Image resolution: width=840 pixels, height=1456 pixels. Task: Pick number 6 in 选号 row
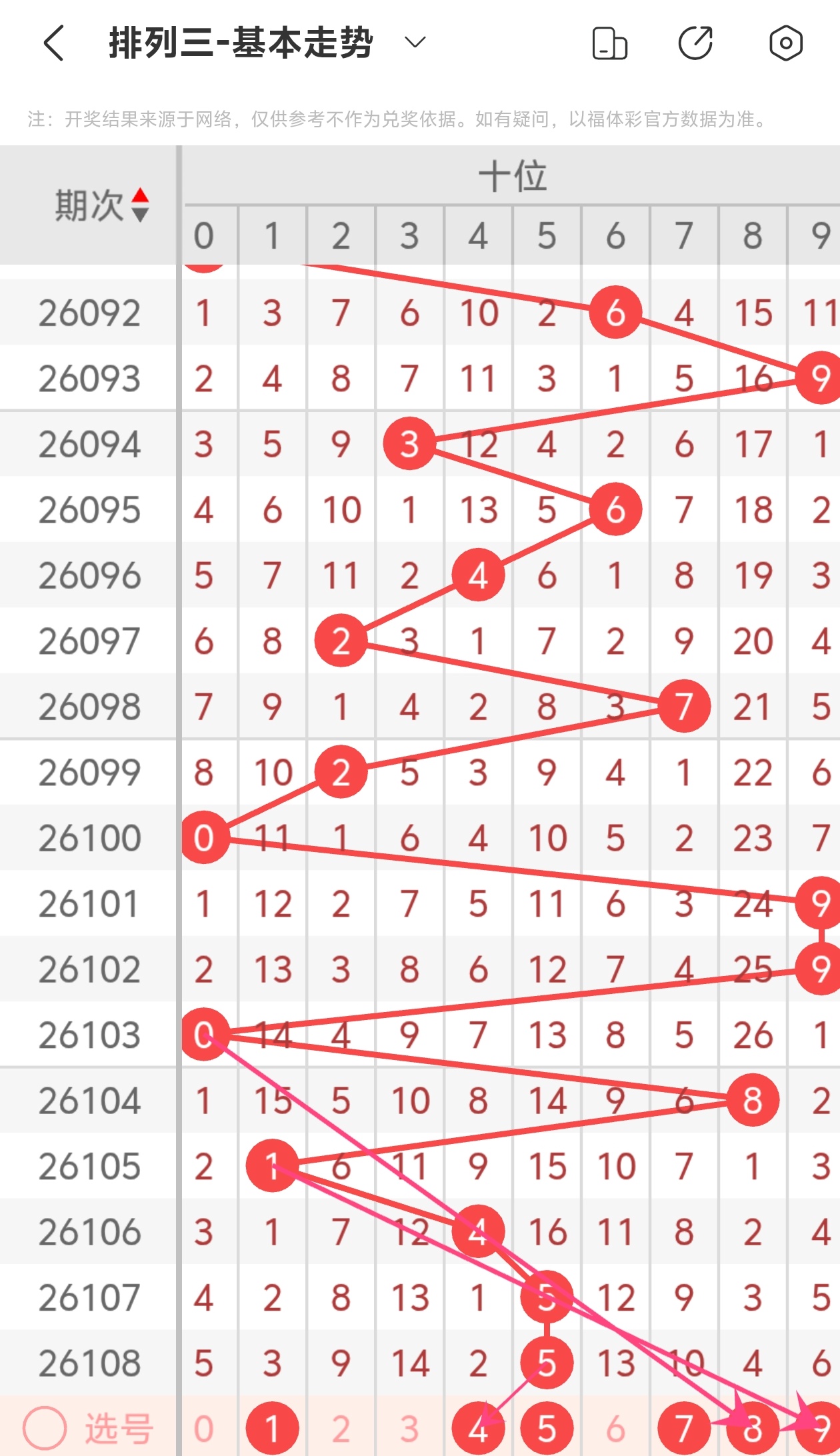point(615,1428)
